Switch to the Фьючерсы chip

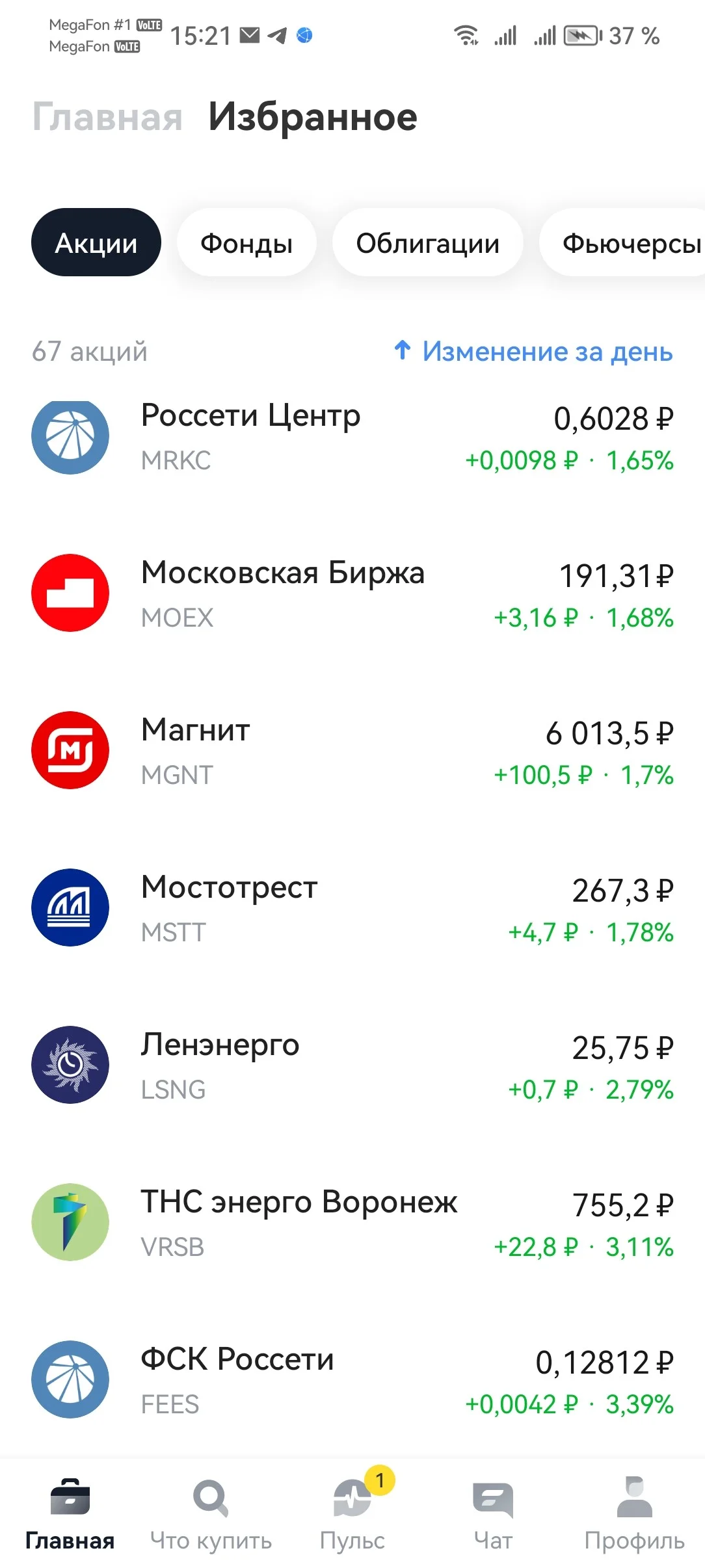pyautogui.click(x=623, y=242)
